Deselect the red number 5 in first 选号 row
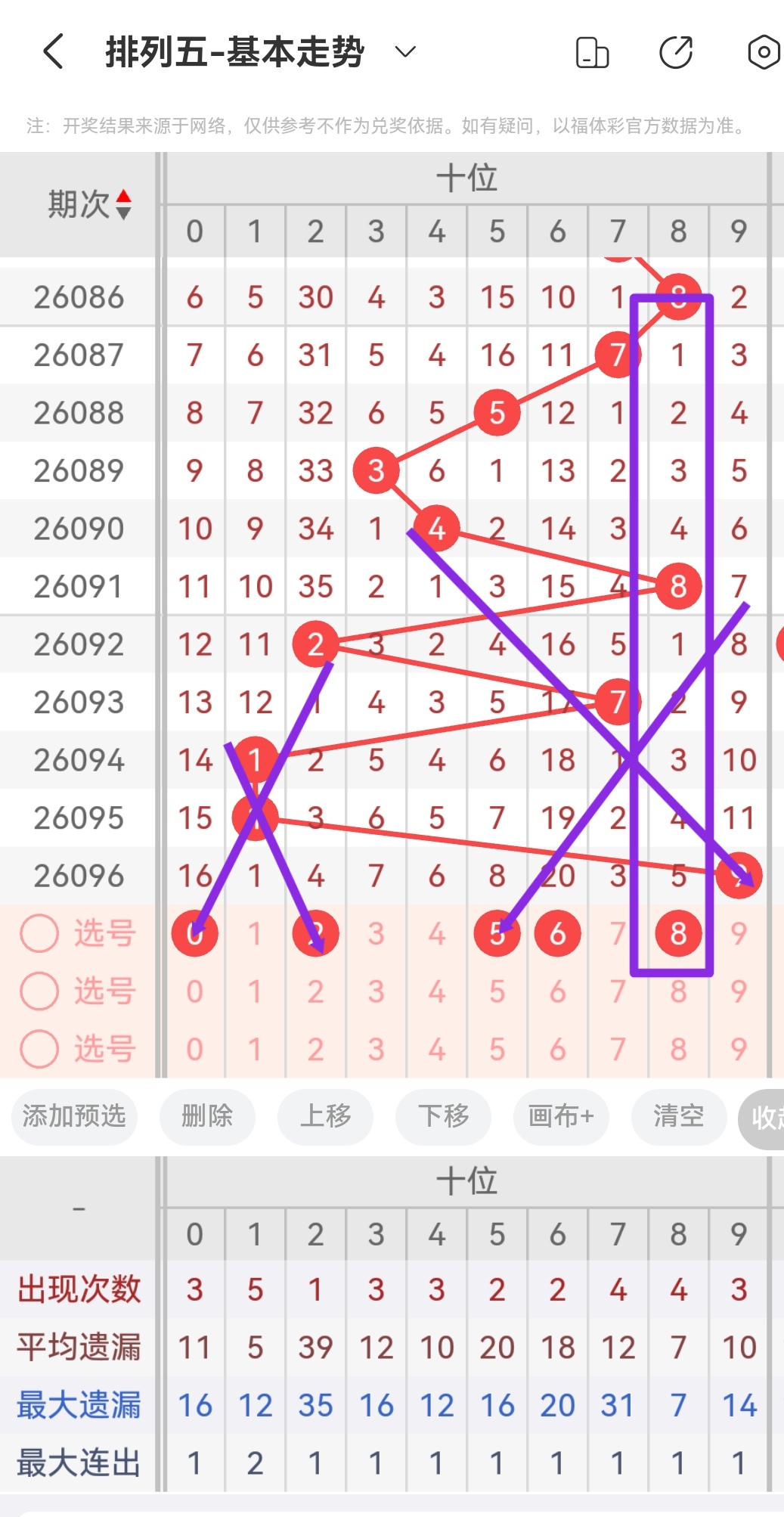 click(497, 932)
